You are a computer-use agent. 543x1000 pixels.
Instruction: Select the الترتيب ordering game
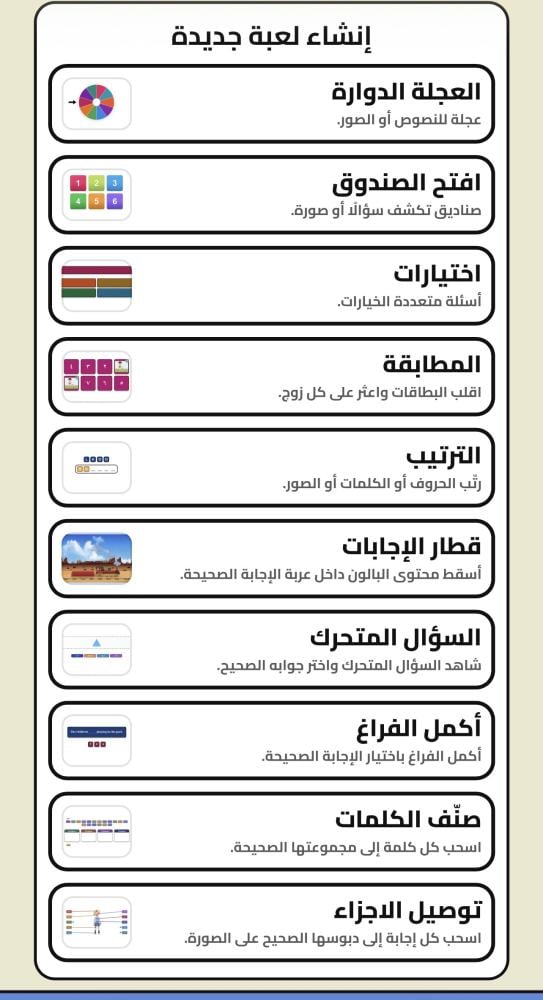(271, 467)
